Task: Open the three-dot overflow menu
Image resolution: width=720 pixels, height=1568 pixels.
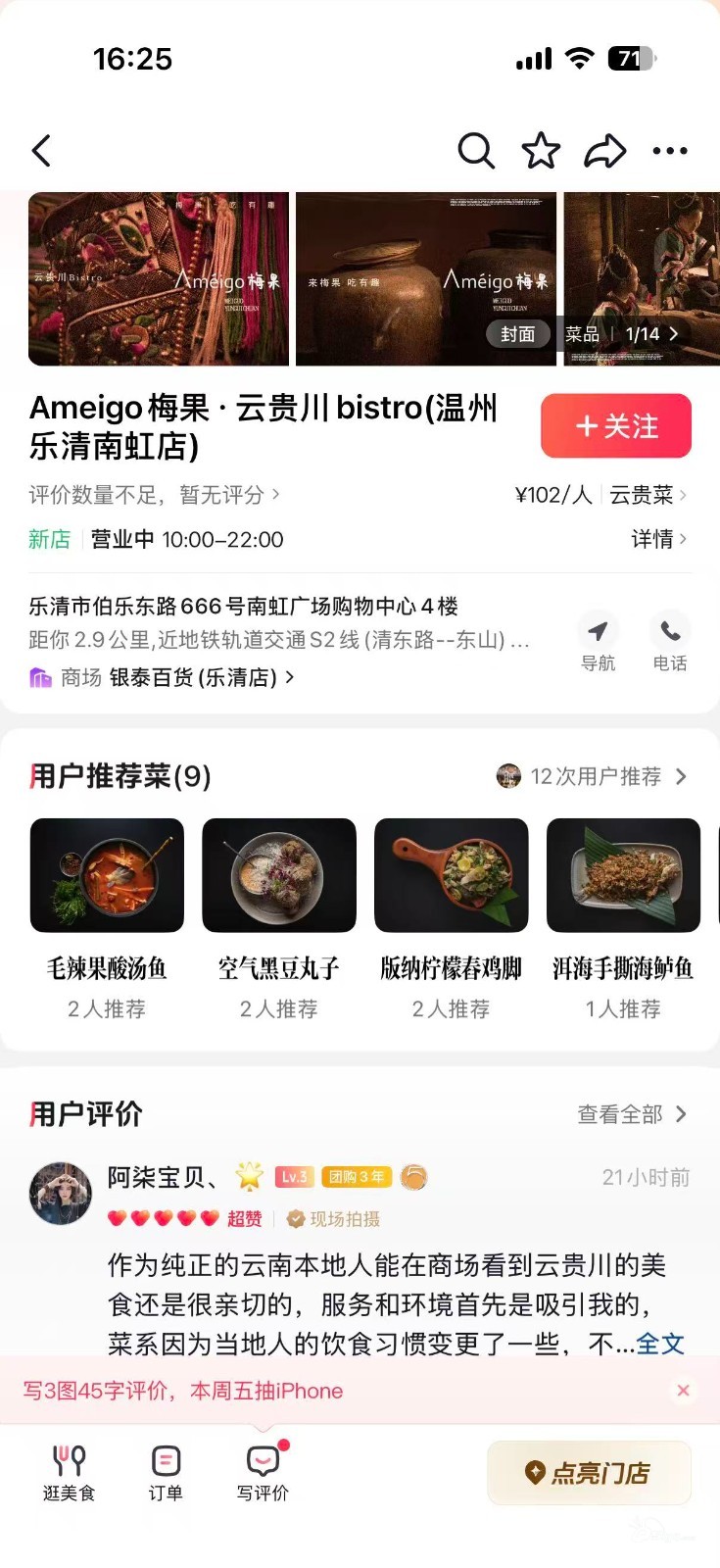Action: (670, 151)
